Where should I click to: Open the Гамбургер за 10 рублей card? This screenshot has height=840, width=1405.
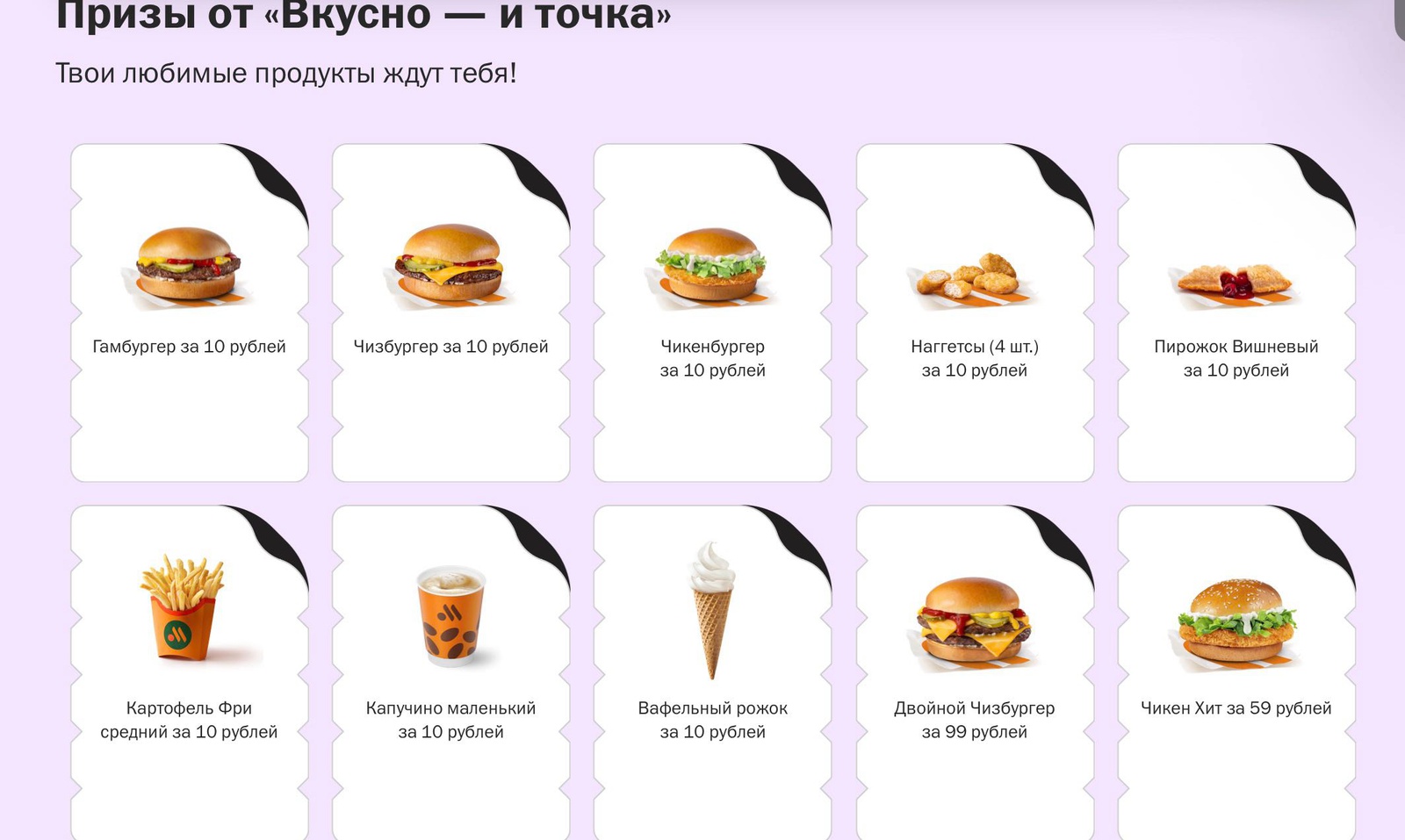tap(189, 312)
